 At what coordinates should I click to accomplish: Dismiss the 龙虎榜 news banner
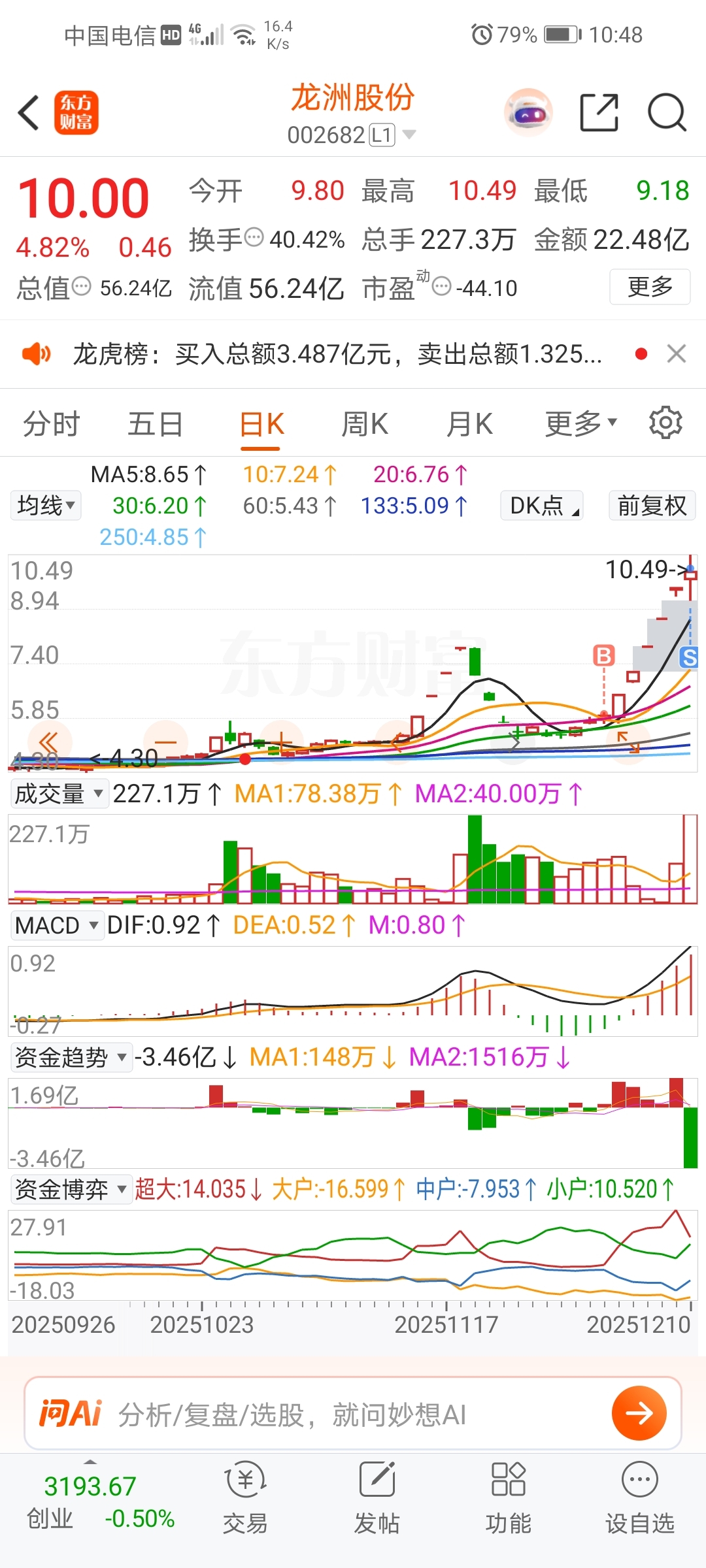tap(677, 353)
